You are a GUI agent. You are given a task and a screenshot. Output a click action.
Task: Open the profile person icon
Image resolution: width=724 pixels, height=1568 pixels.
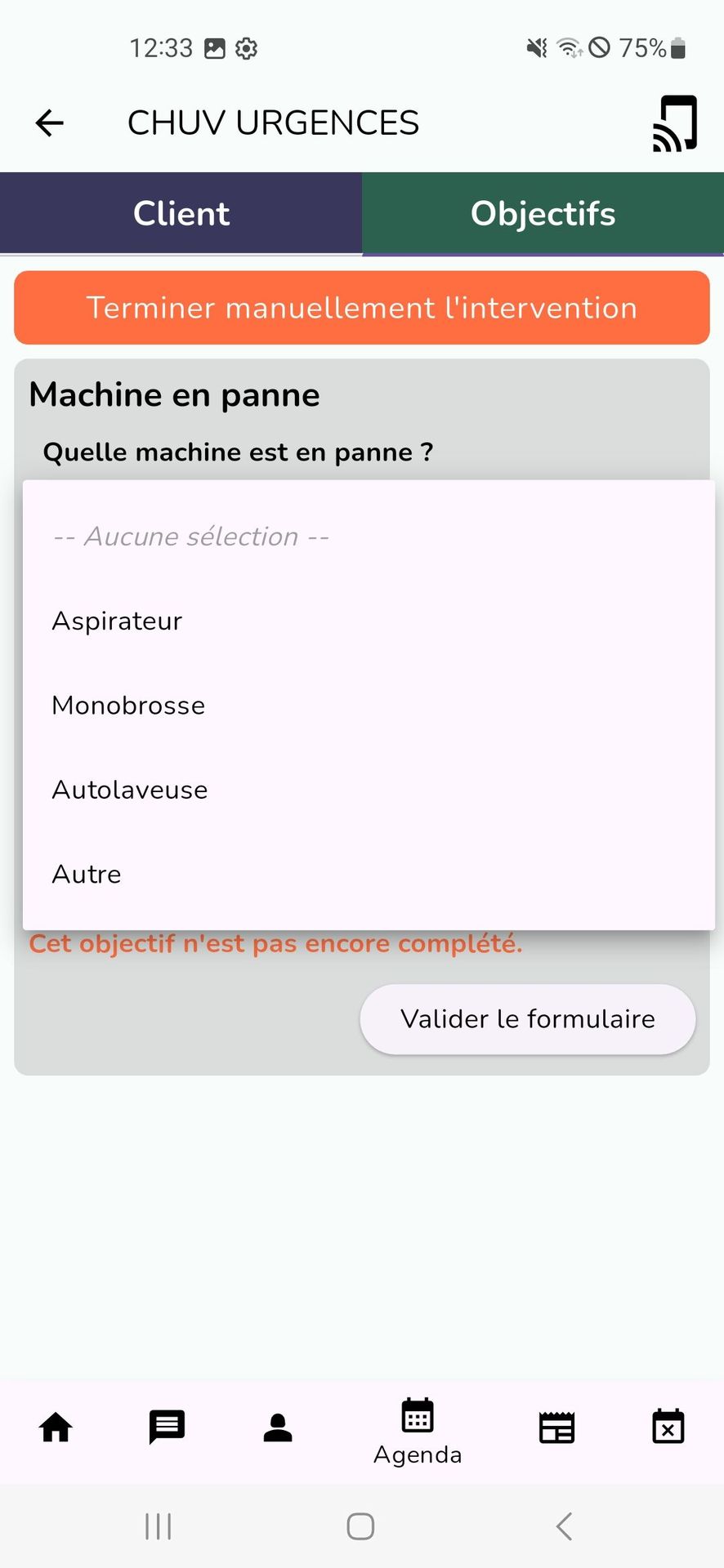pyautogui.click(x=278, y=1428)
